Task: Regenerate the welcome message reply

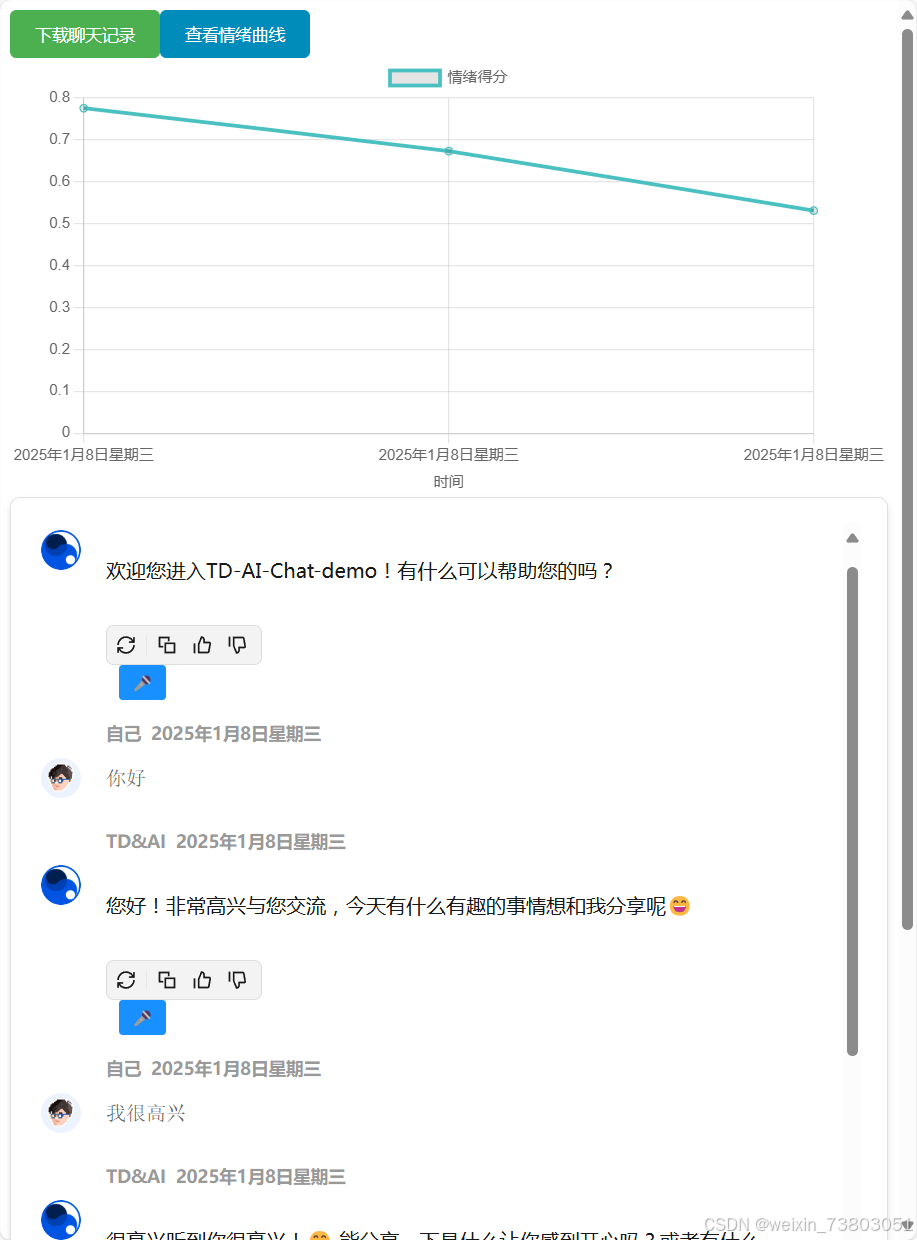Action: pos(126,645)
